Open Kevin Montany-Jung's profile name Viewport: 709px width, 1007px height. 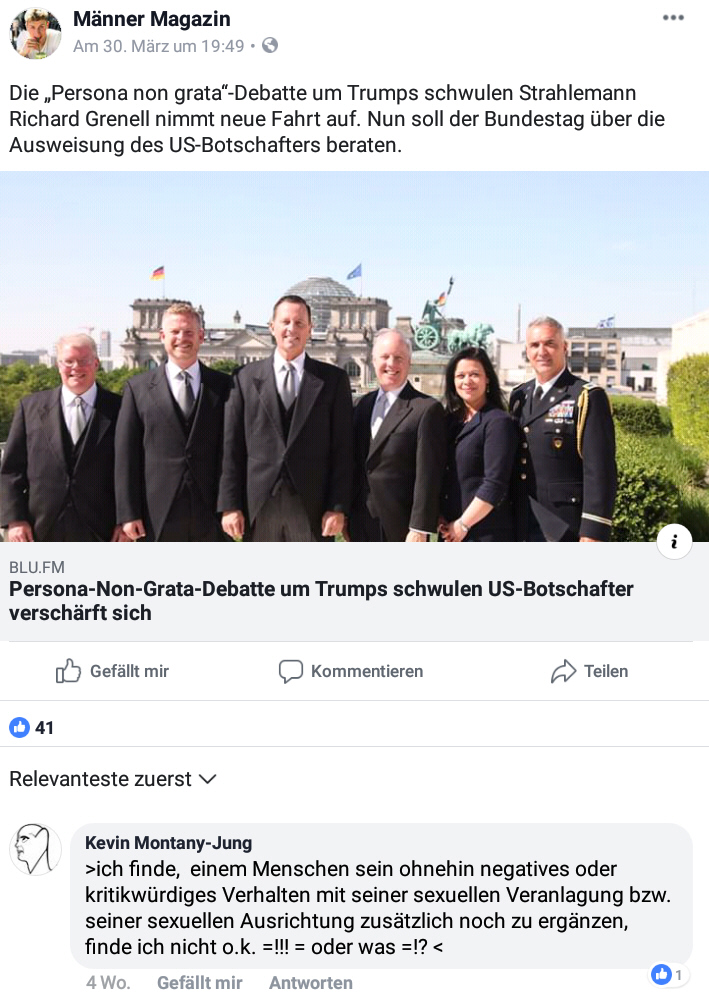[168, 843]
